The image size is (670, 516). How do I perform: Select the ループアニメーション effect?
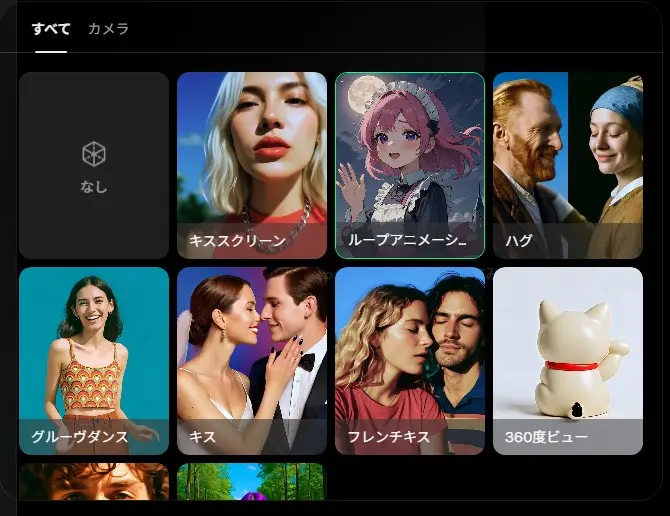pyautogui.click(x=410, y=165)
